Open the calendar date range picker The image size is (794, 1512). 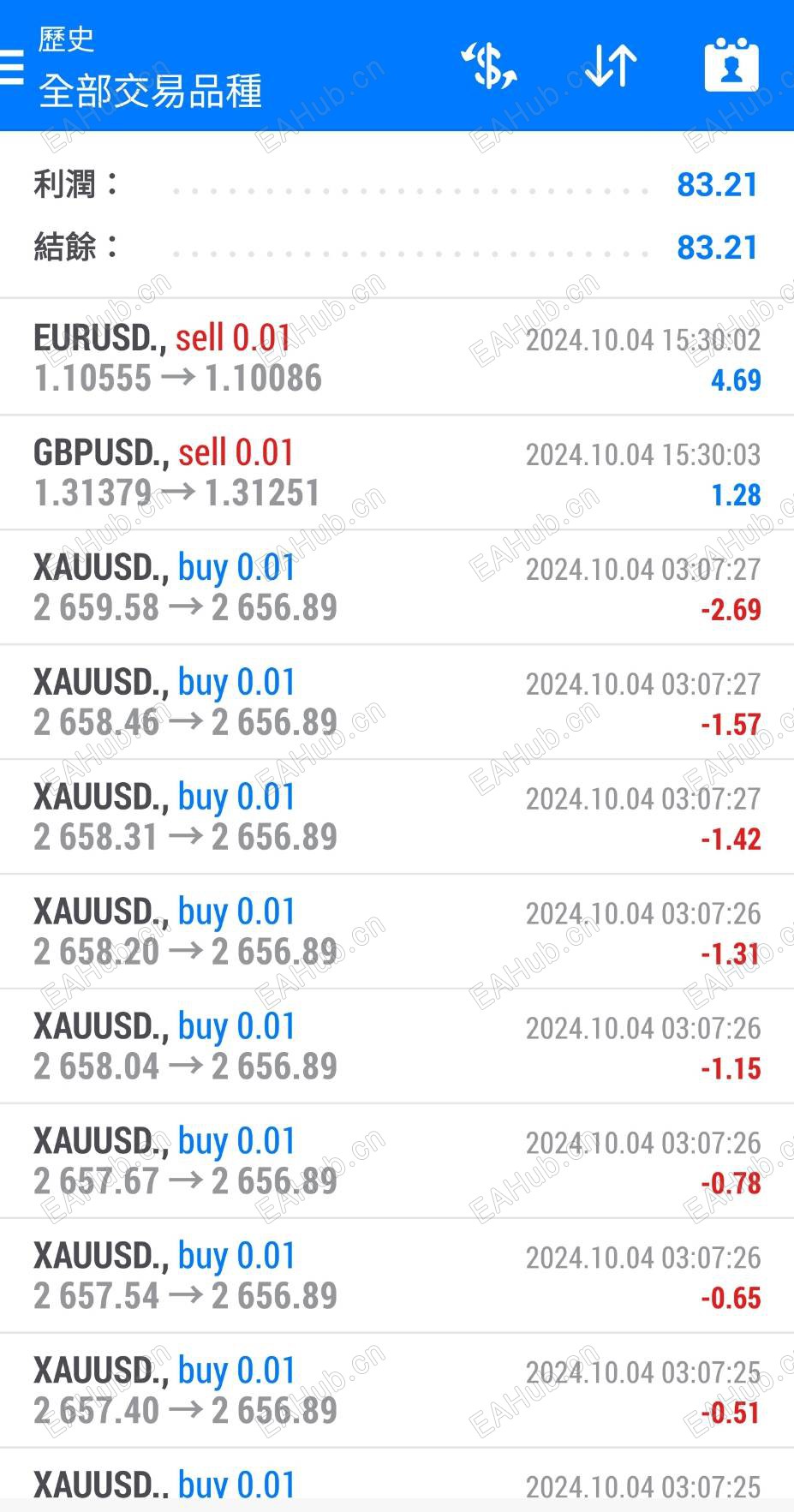pos(731,66)
